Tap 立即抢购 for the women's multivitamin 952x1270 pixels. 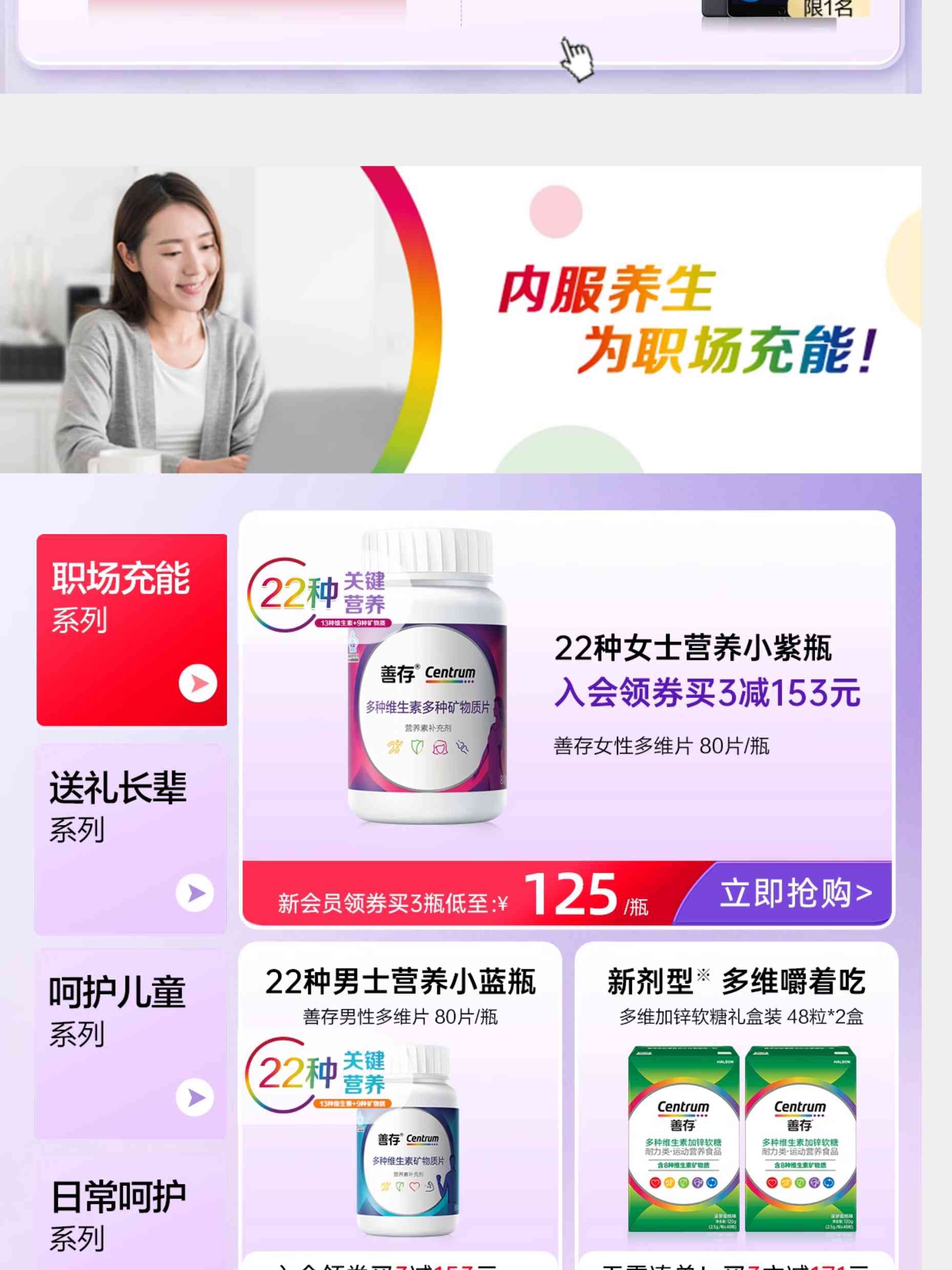pyautogui.click(x=795, y=893)
